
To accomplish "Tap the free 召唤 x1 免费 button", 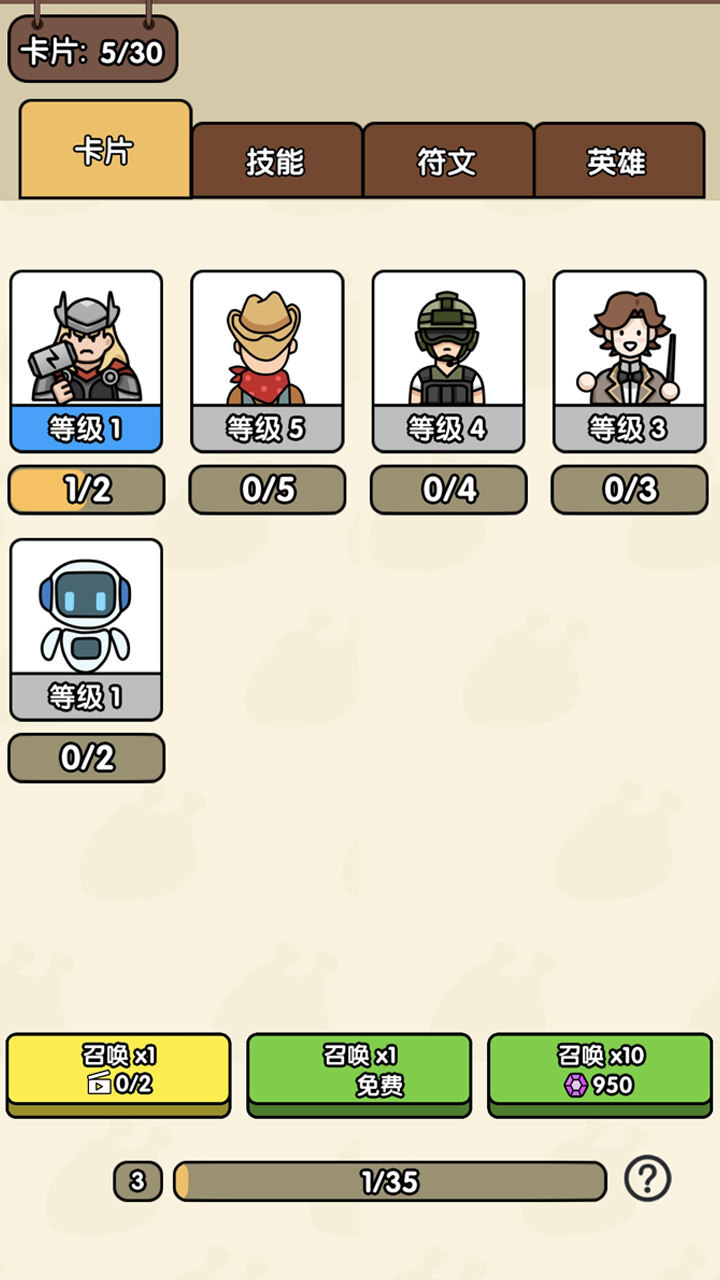I will point(359,1070).
